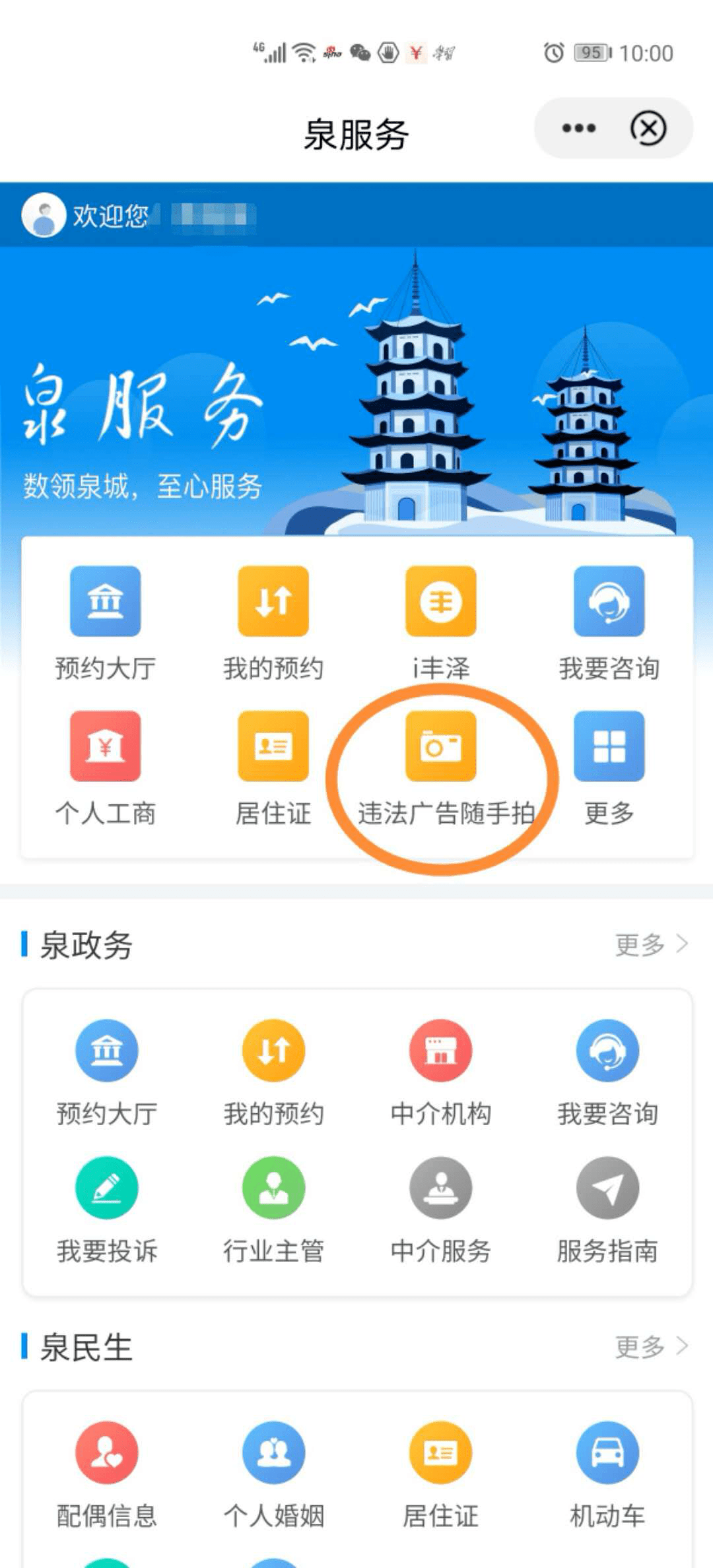
Task: Tap the blue 更多 grid icon
Action: pos(609,747)
